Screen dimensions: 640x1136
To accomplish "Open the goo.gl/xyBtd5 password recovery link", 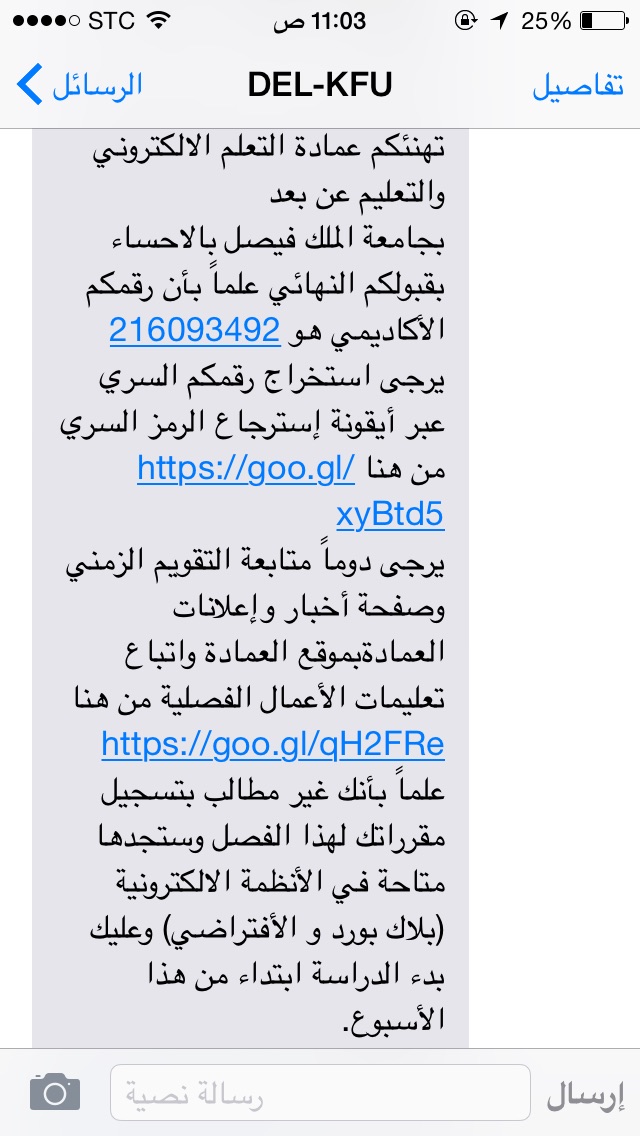I will pyautogui.click(x=291, y=492).
